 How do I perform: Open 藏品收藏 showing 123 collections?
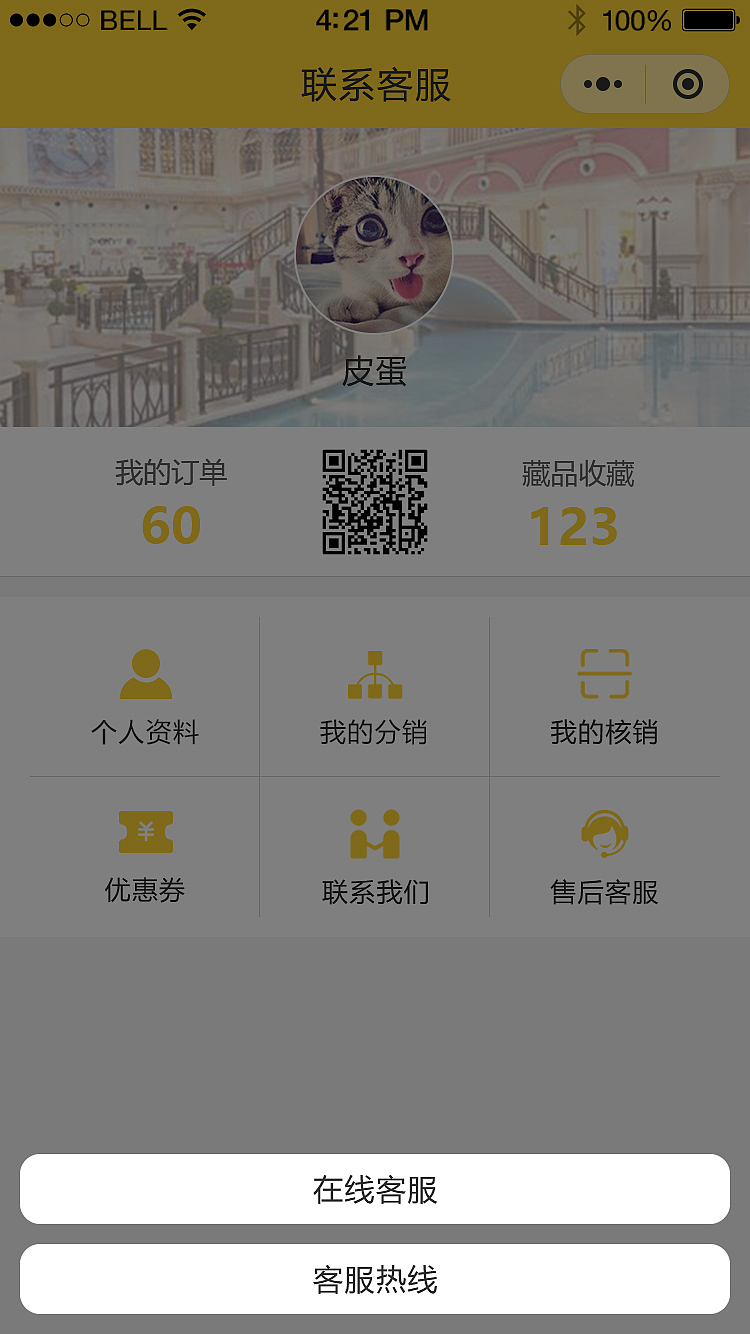click(x=575, y=500)
